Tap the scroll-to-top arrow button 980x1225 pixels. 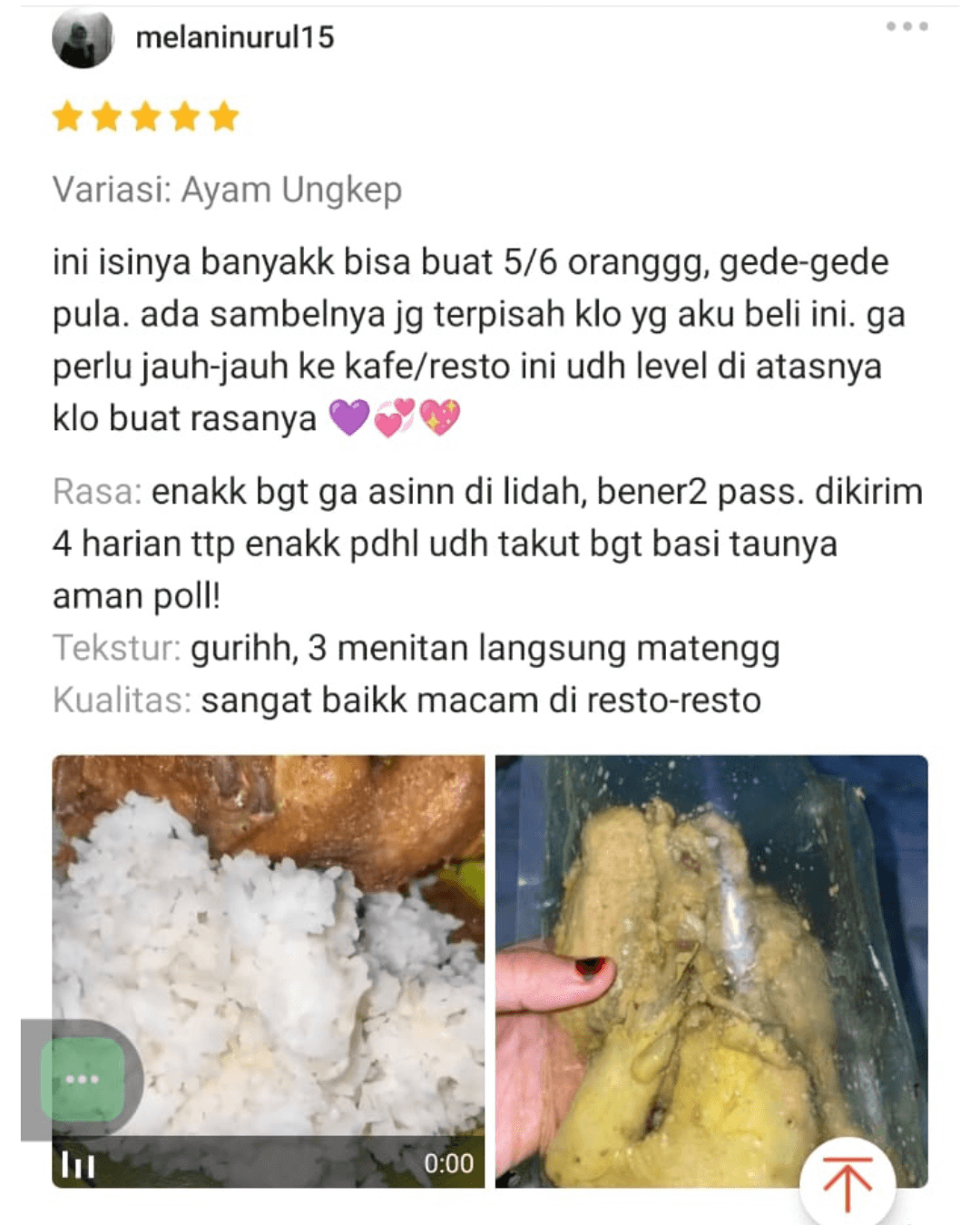pyautogui.click(x=848, y=1182)
